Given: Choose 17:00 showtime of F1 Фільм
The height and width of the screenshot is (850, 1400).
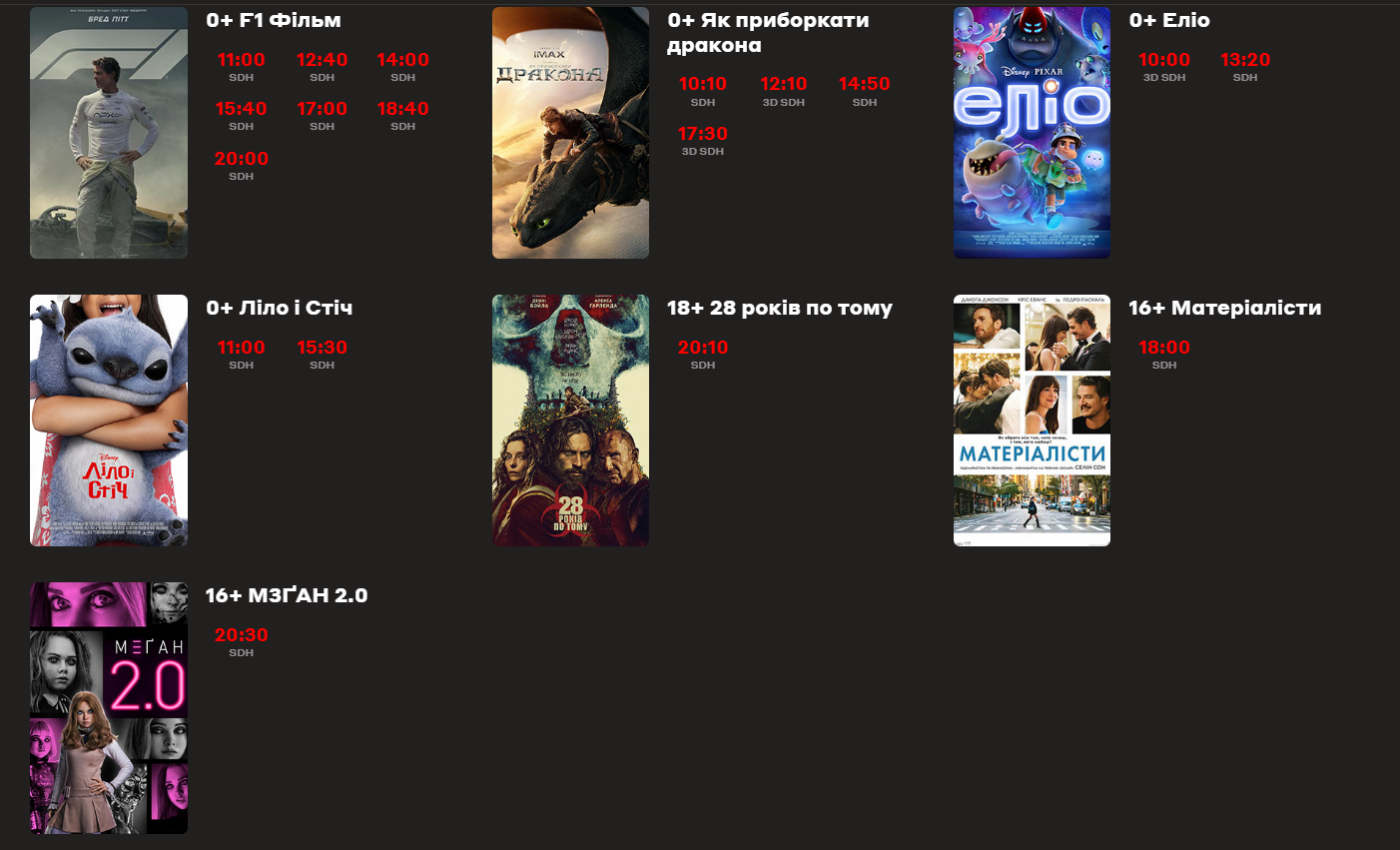Looking at the screenshot, I should 322,109.
